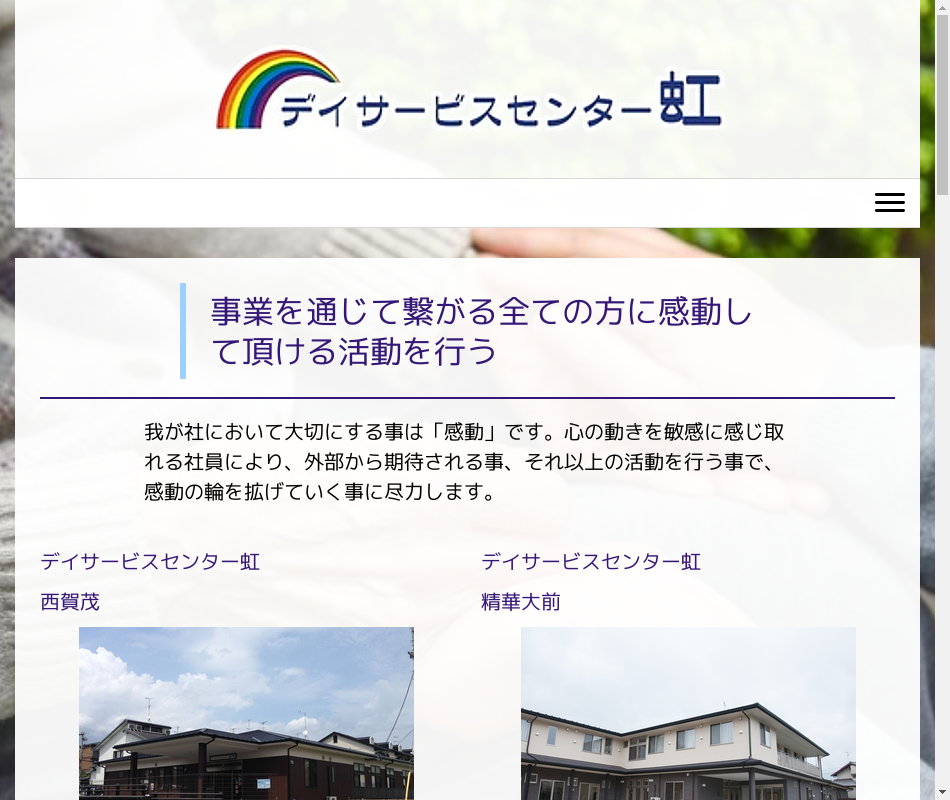Image resolution: width=950 pixels, height=800 pixels.
Task: Tap the デイサービスセンター虹 header logo
Action: (468, 92)
